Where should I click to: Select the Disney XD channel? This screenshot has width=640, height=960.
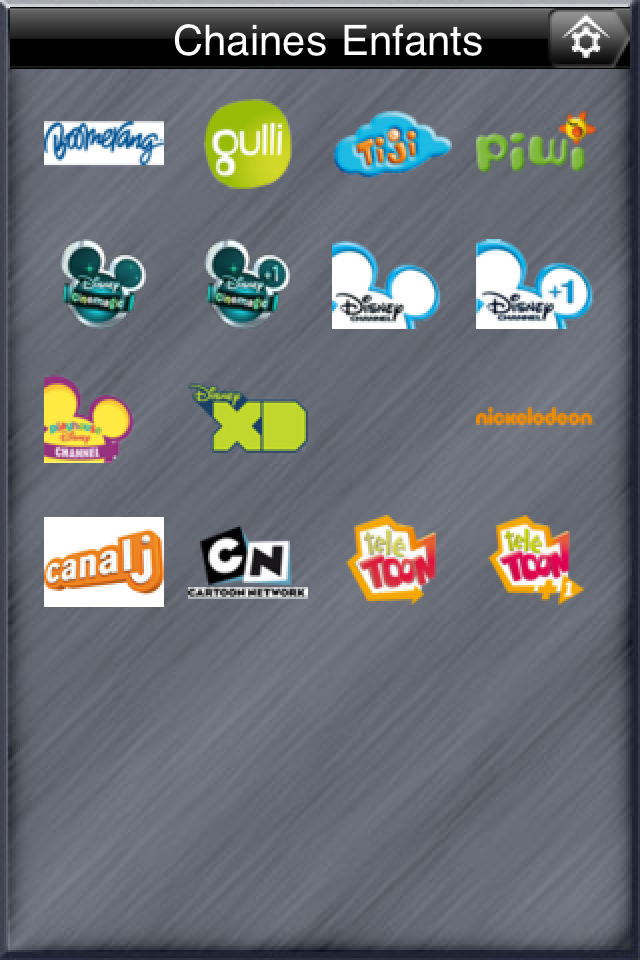point(248,418)
